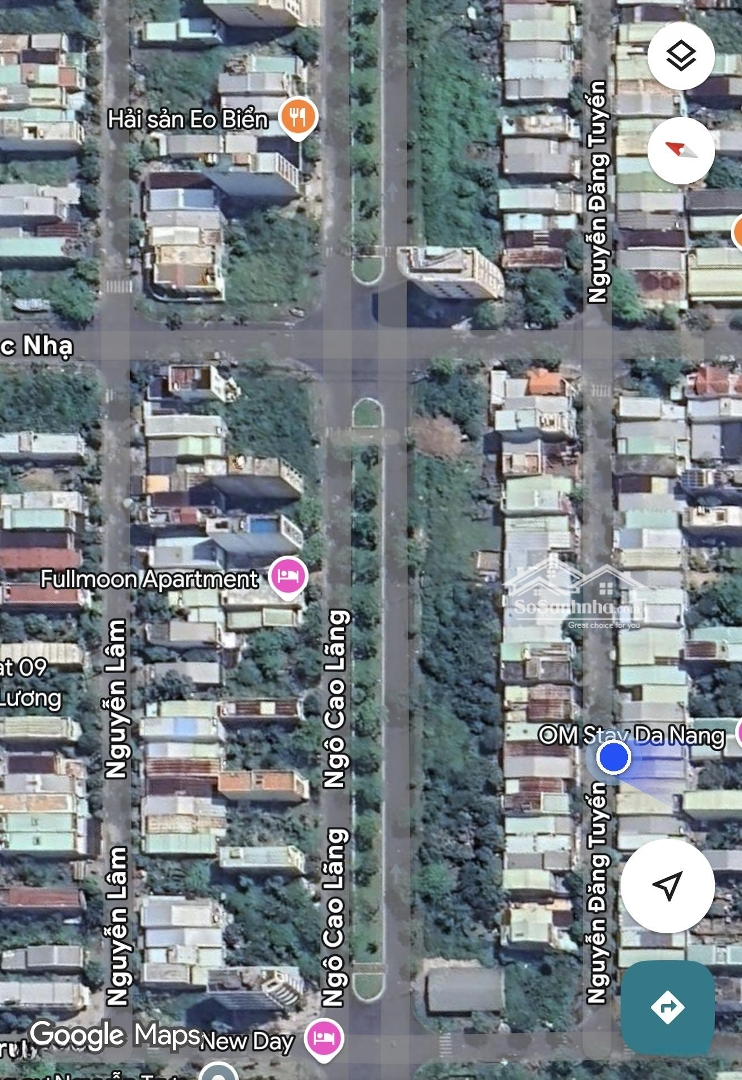Open directions with the turn arrow button

point(667,1007)
